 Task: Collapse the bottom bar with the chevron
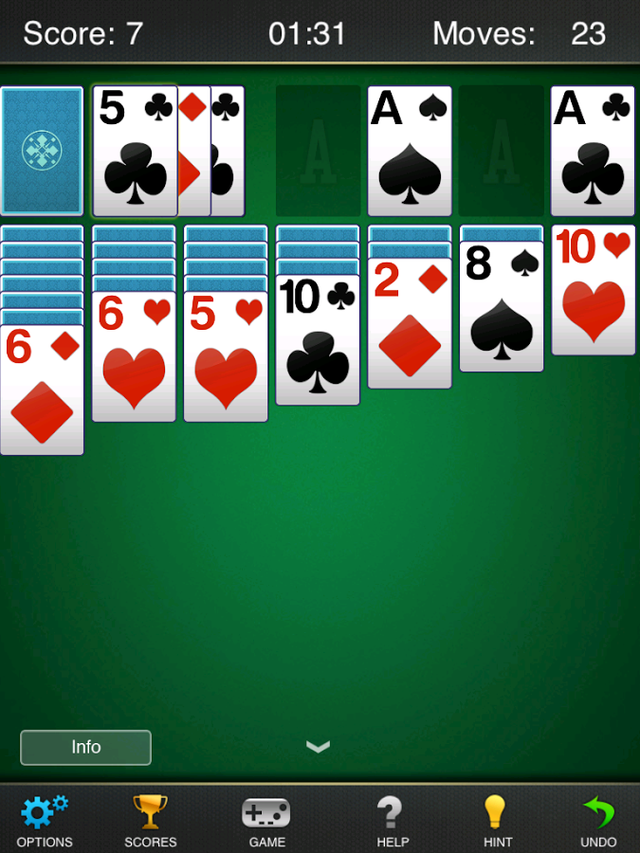pos(318,746)
